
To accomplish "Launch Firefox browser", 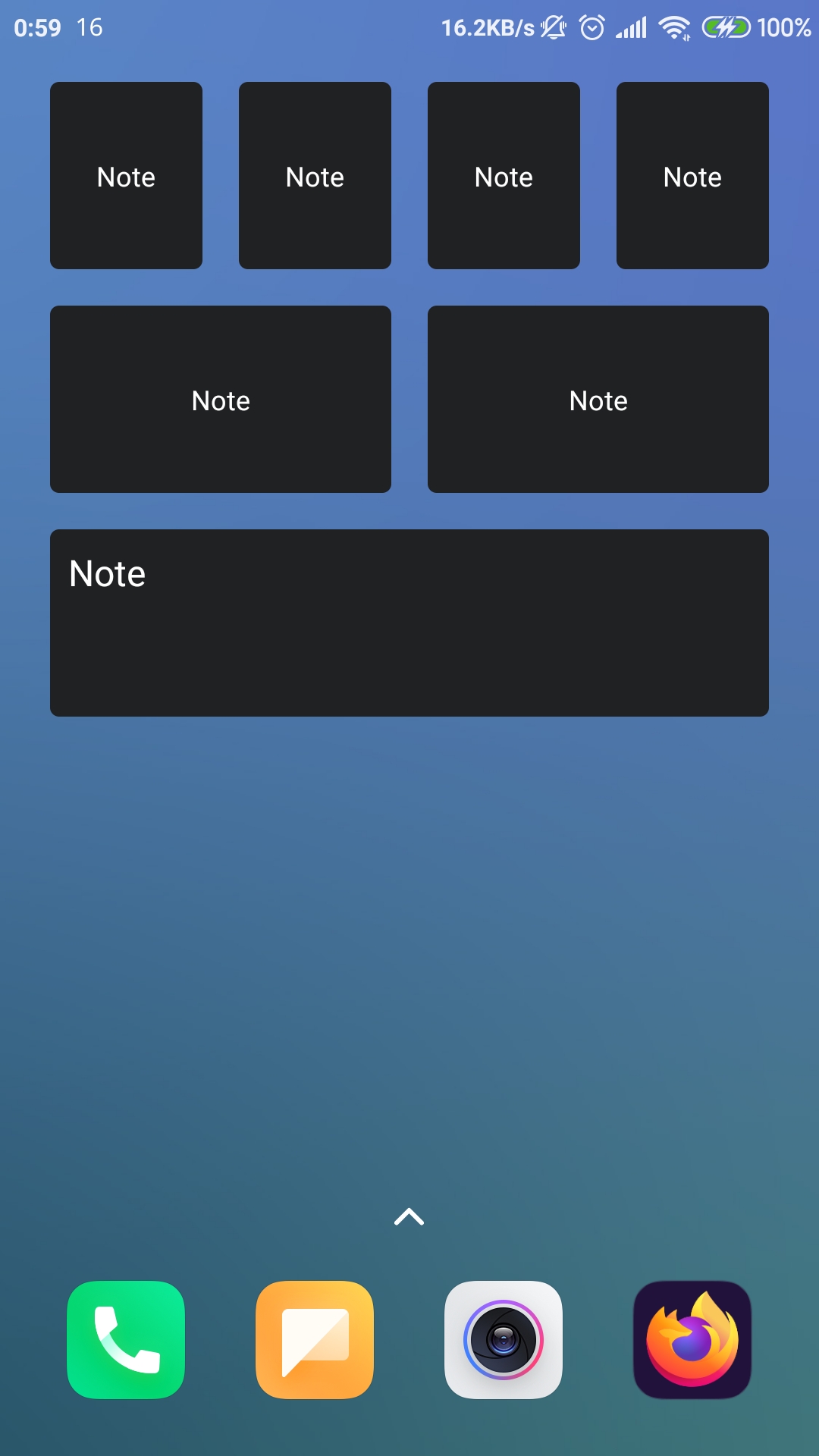I will click(692, 1339).
